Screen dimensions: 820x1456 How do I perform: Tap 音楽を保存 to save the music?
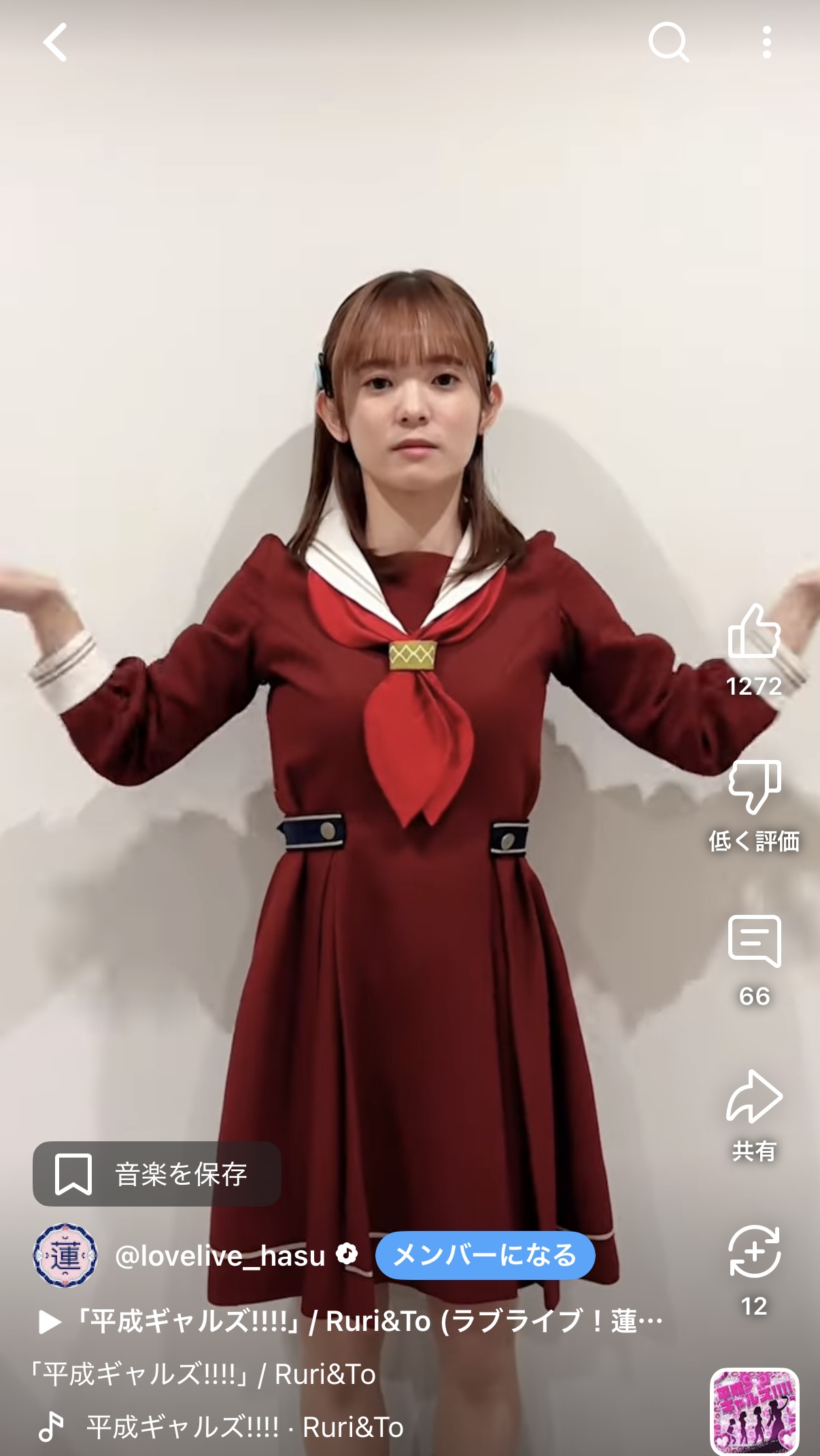point(157,1174)
